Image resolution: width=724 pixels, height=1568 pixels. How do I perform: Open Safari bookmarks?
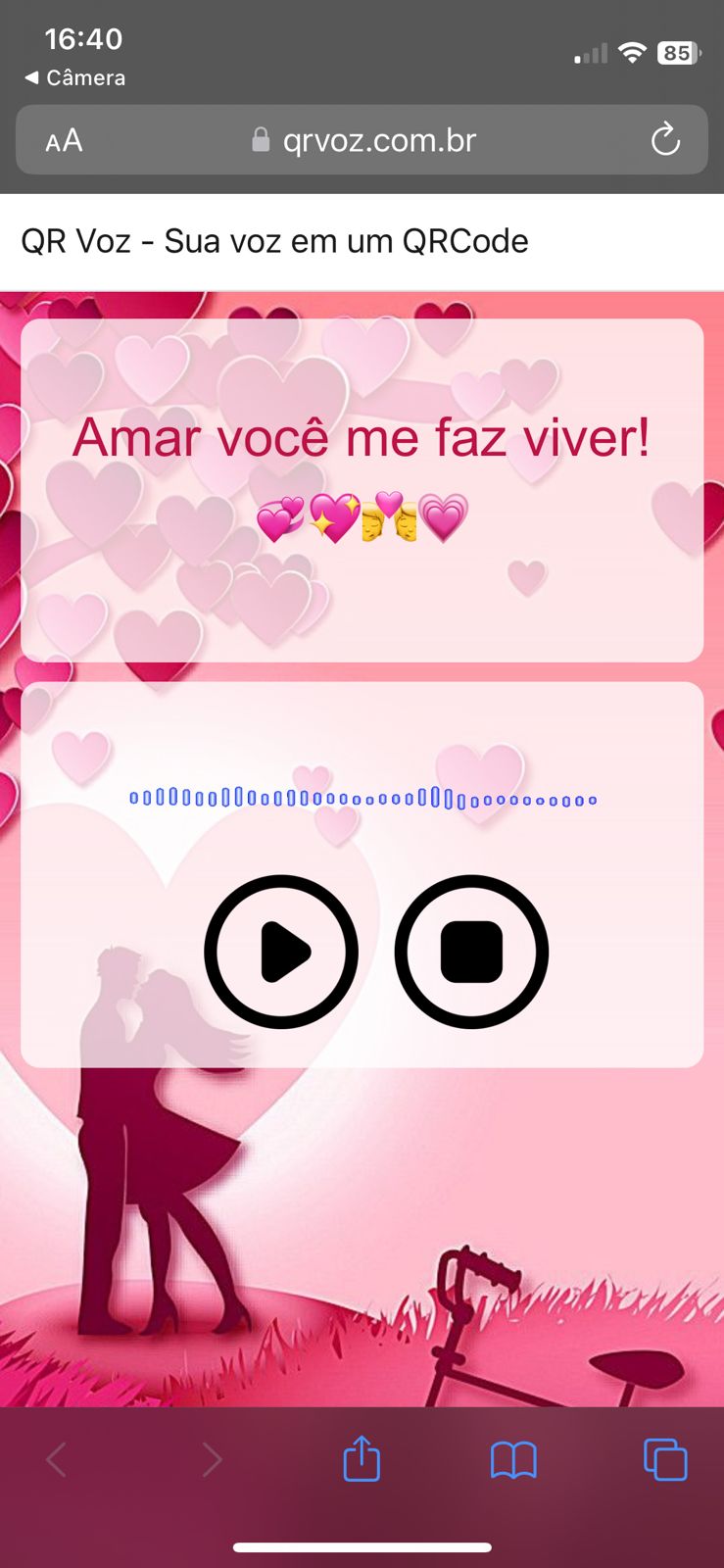pos(513,1460)
